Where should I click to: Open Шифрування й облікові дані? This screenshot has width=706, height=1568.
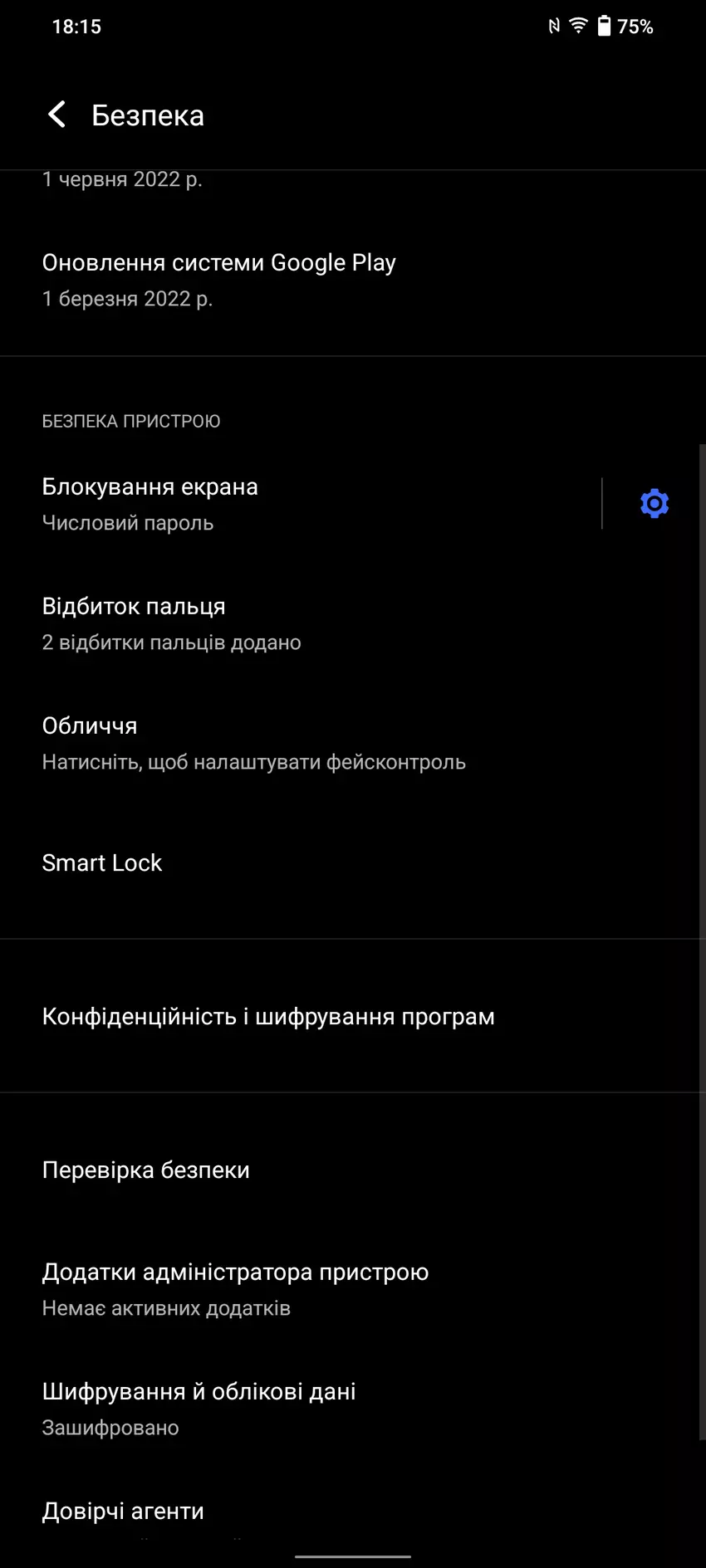pos(199,1409)
